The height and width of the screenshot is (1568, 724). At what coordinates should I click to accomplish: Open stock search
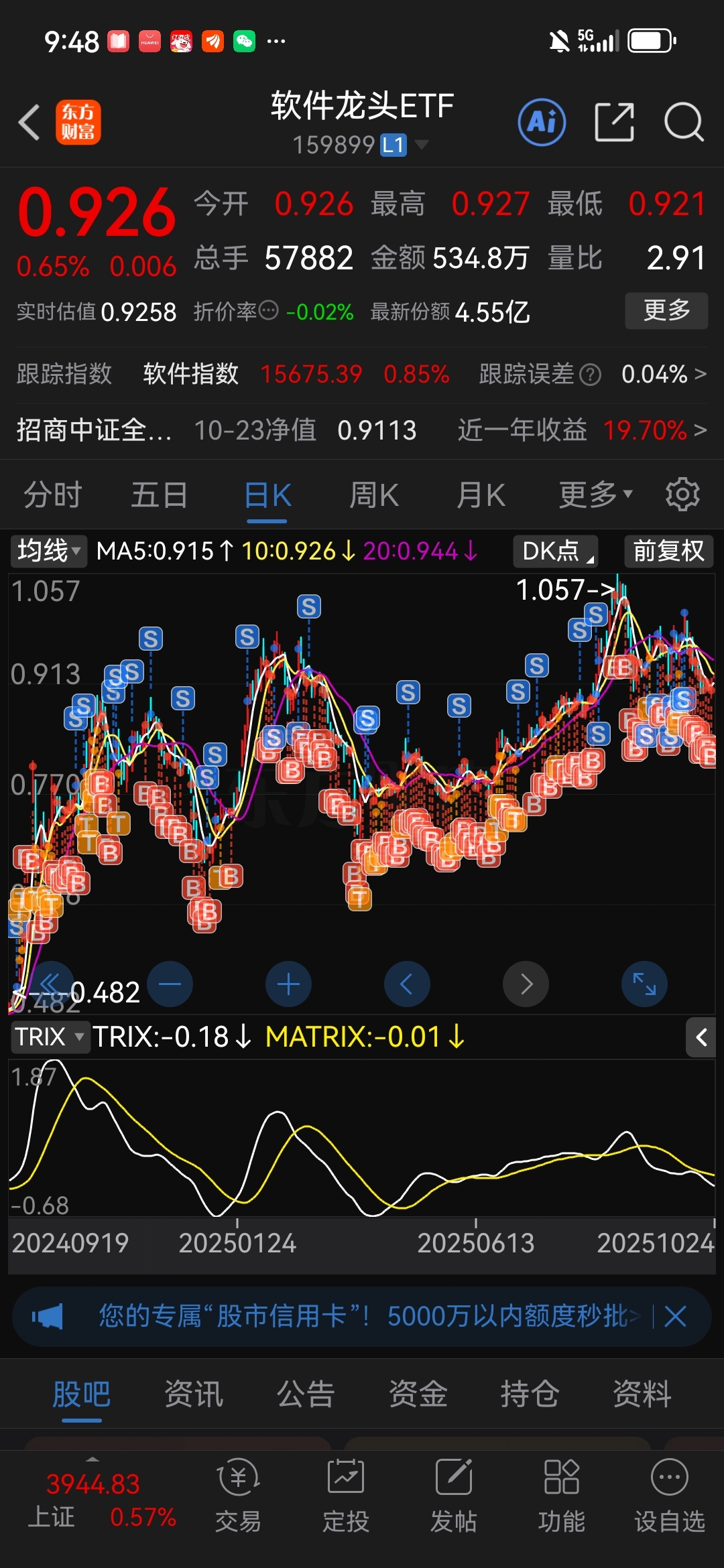coord(683,123)
